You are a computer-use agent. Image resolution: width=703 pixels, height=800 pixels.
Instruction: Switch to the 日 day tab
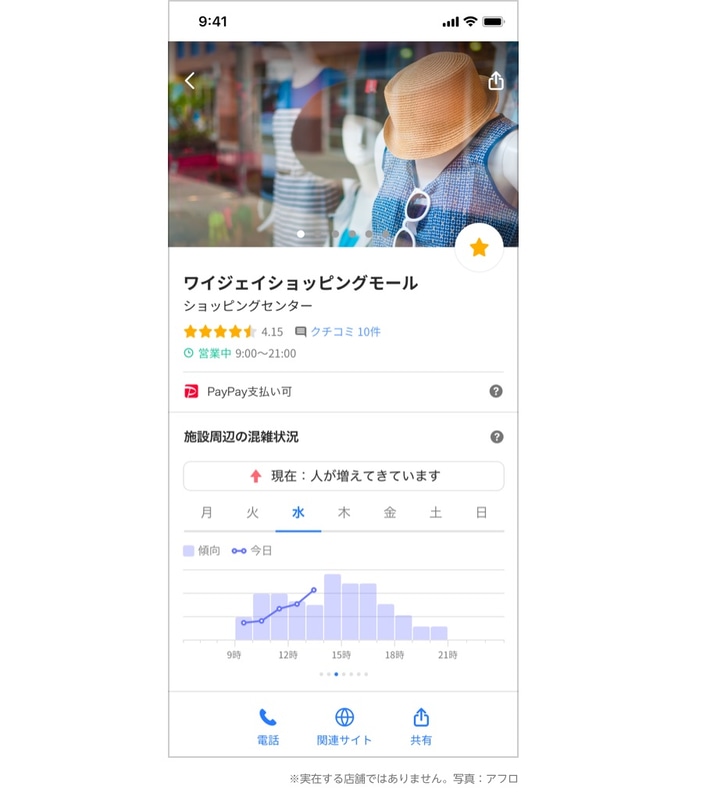(x=481, y=512)
